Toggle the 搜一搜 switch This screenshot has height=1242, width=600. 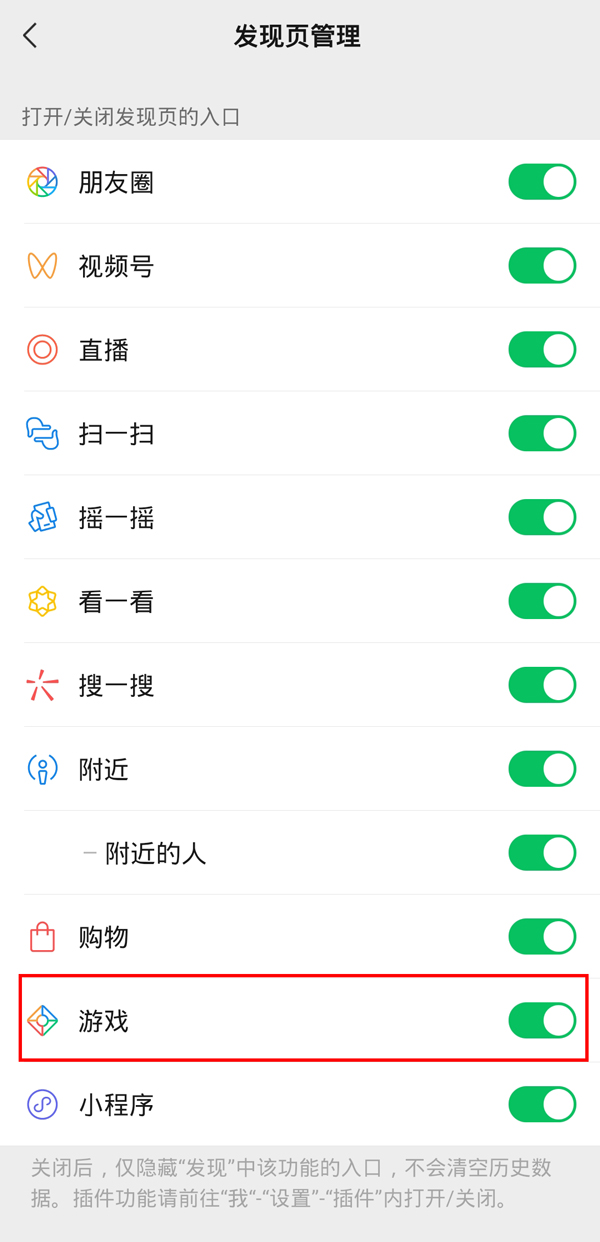[x=542, y=686]
